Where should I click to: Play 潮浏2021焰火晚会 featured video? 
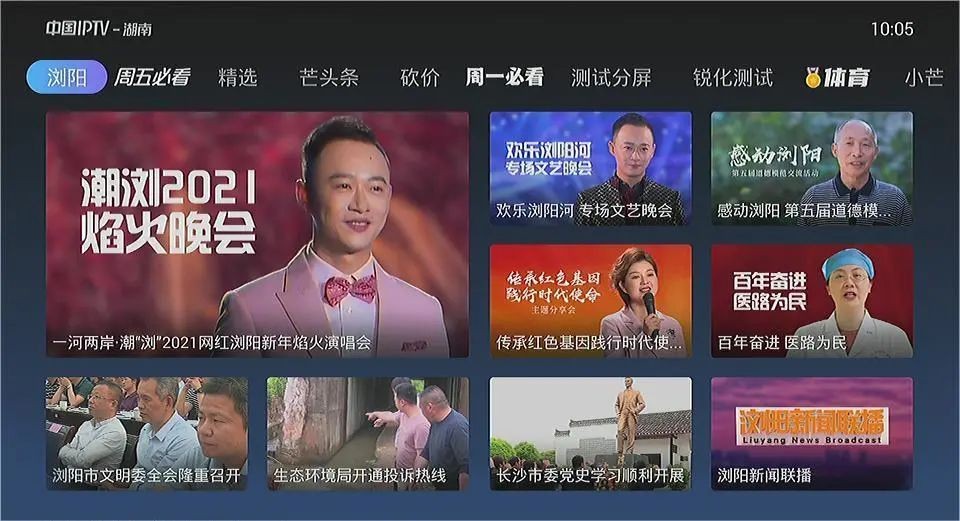(257, 234)
